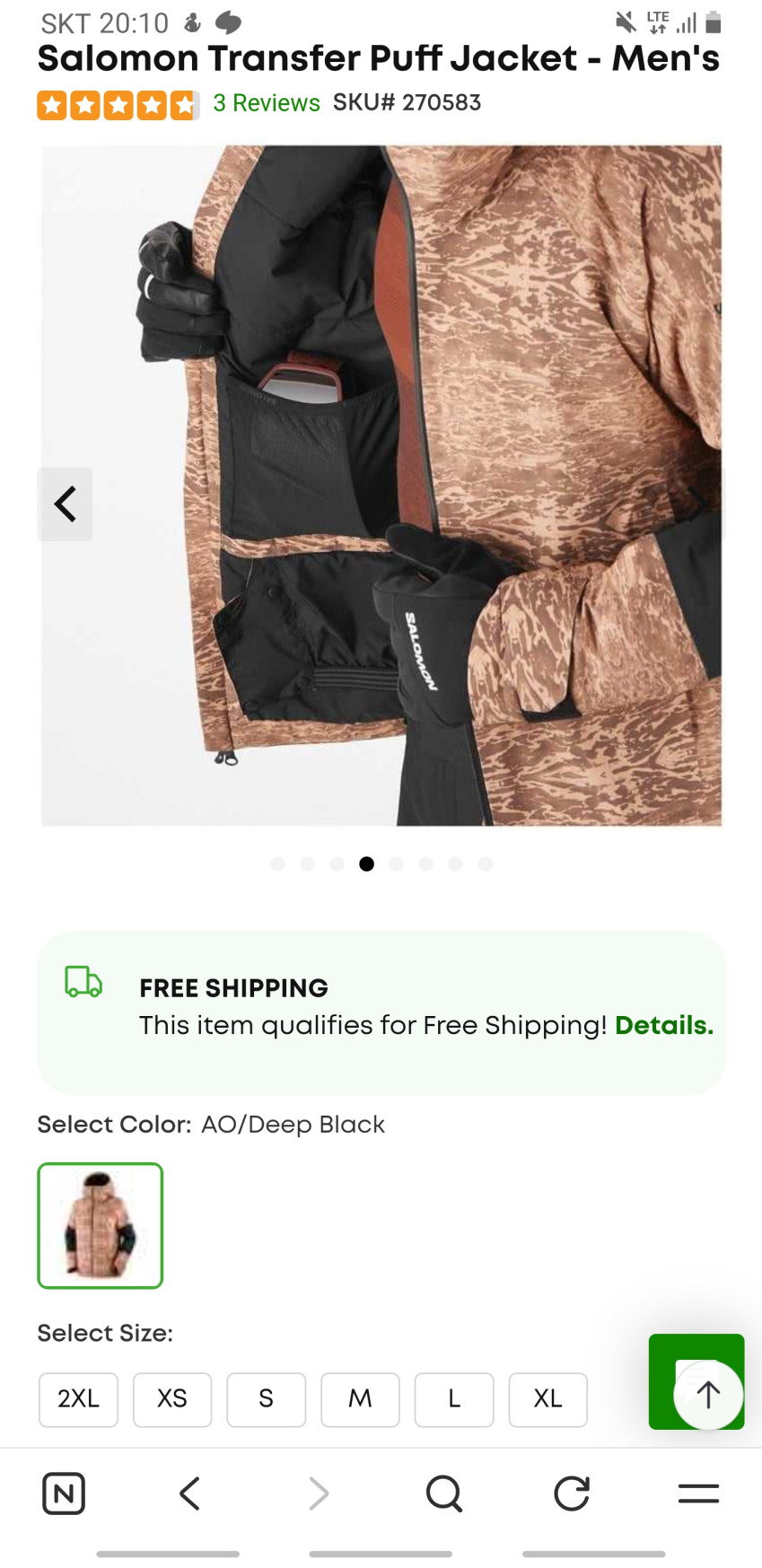Choose size XL
762x1568 pixels.
coord(547,1398)
